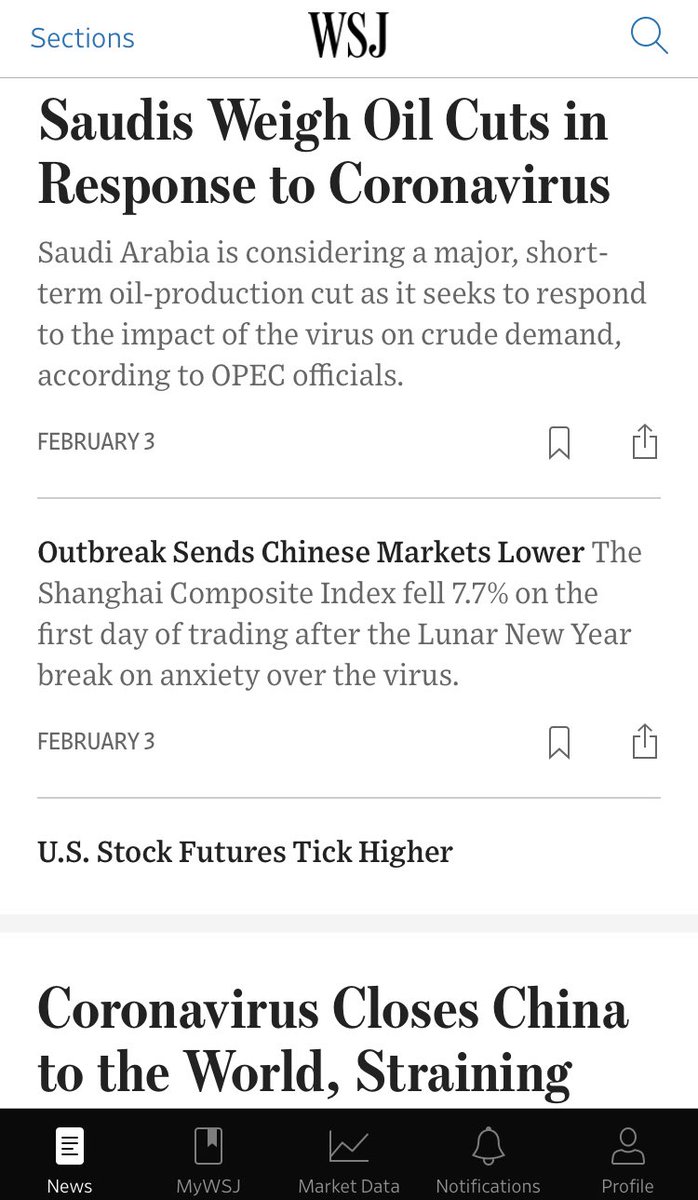Share the Saudis oil cuts article
Screen dimensions: 698x1200
point(645,442)
